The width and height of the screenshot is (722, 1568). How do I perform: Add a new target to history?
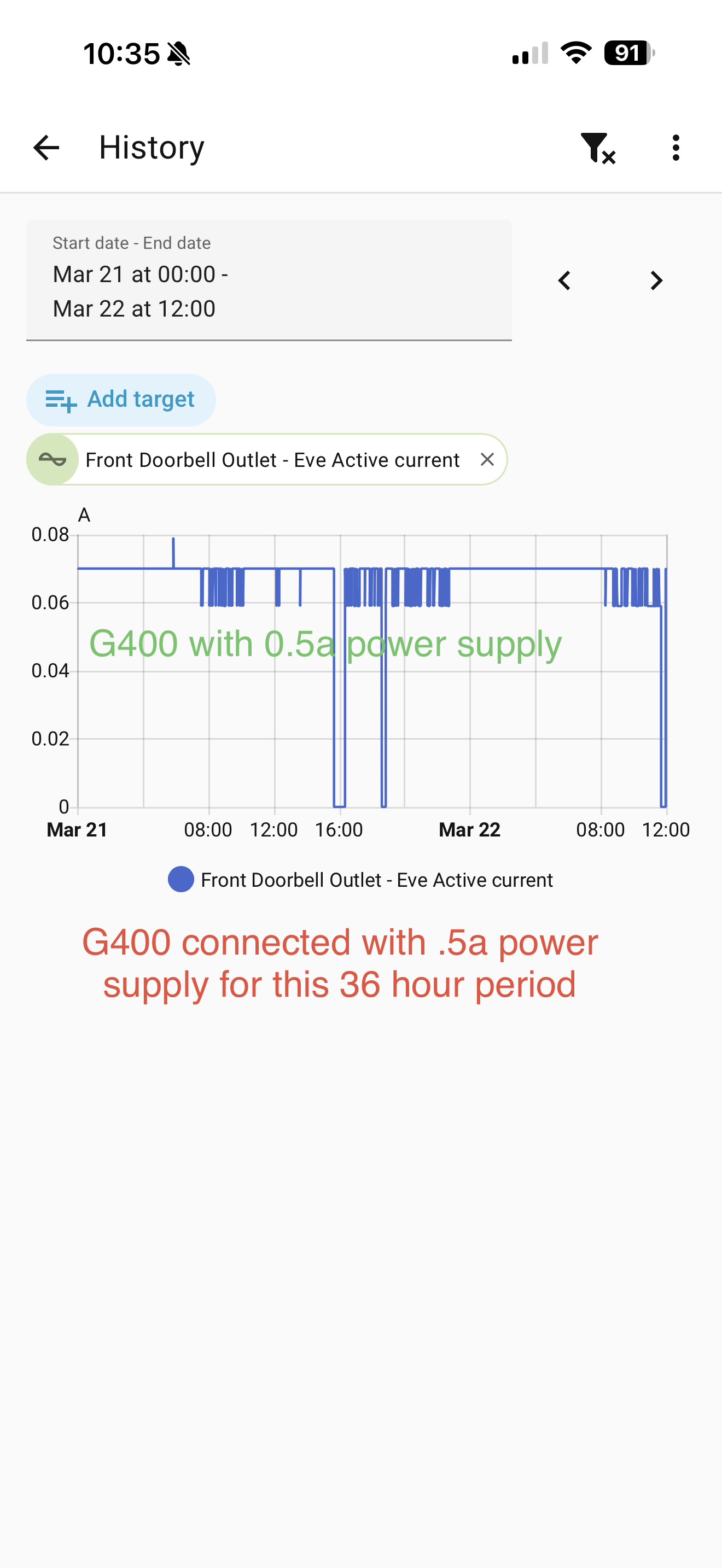[x=121, y=400]
